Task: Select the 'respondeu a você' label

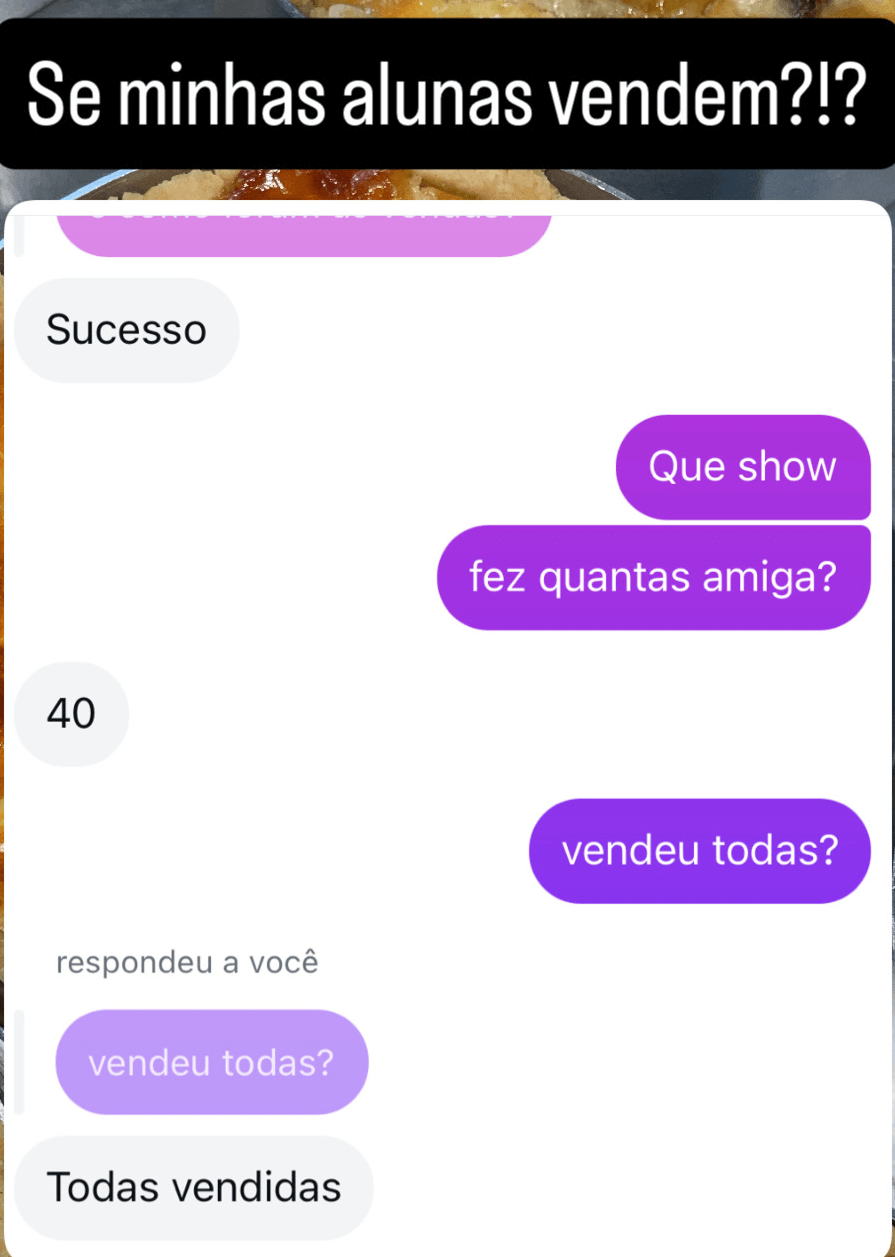Action: tap(187, 962)
